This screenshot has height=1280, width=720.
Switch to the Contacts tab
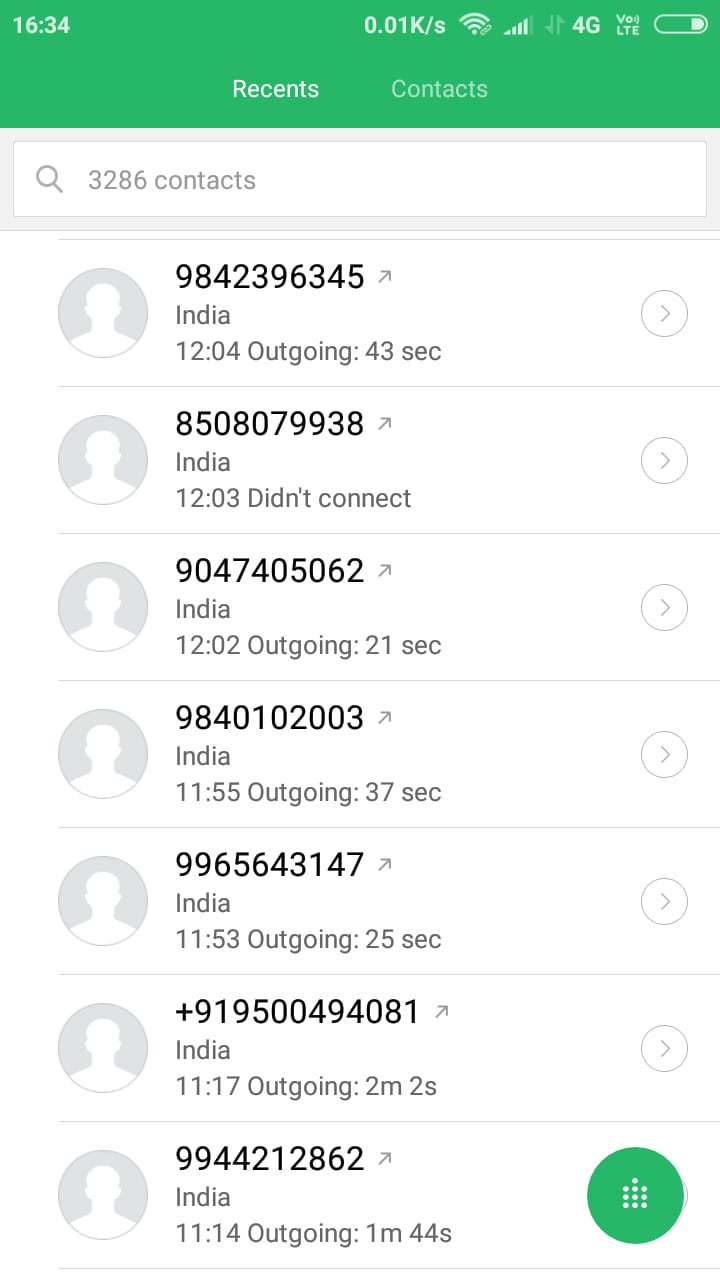click(x=439, y=89)
